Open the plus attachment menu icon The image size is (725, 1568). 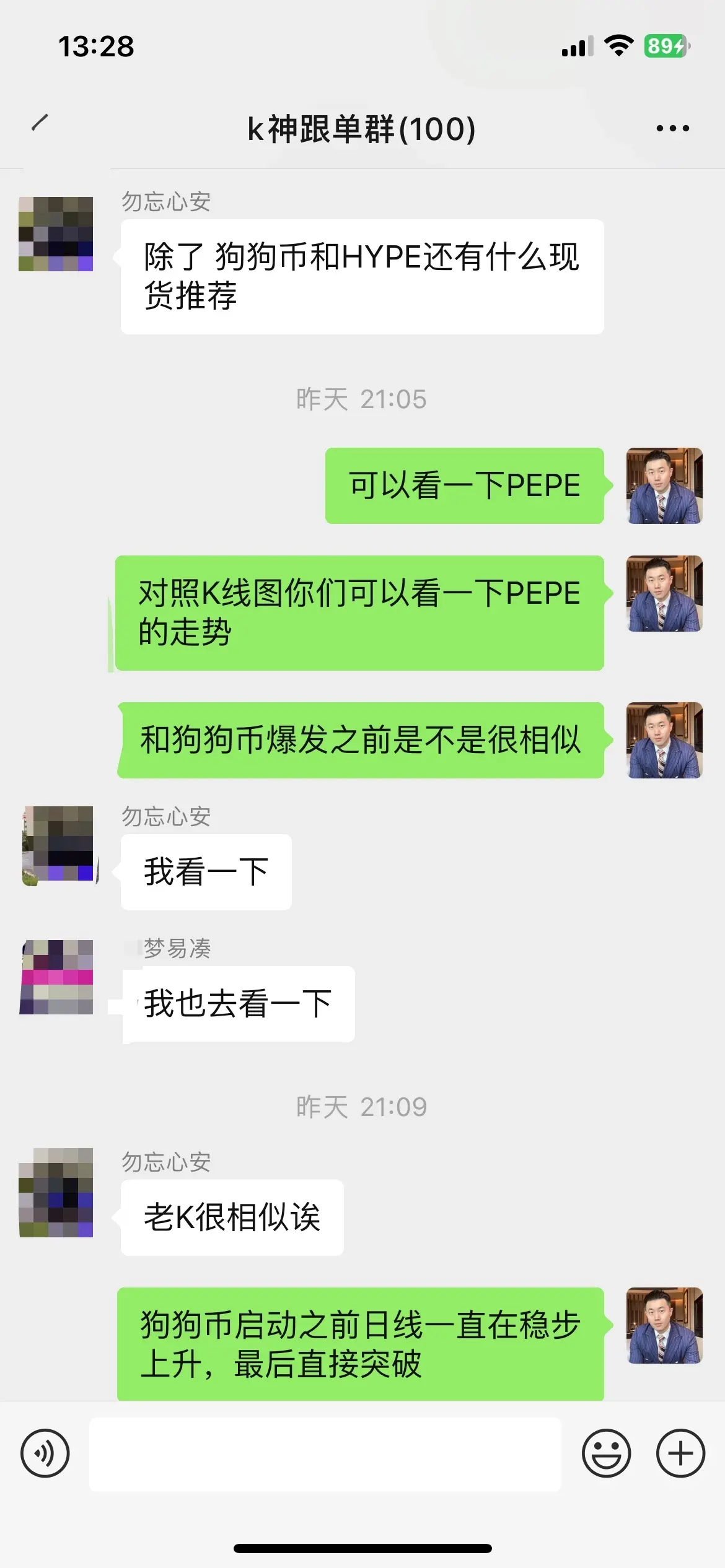680,1454
